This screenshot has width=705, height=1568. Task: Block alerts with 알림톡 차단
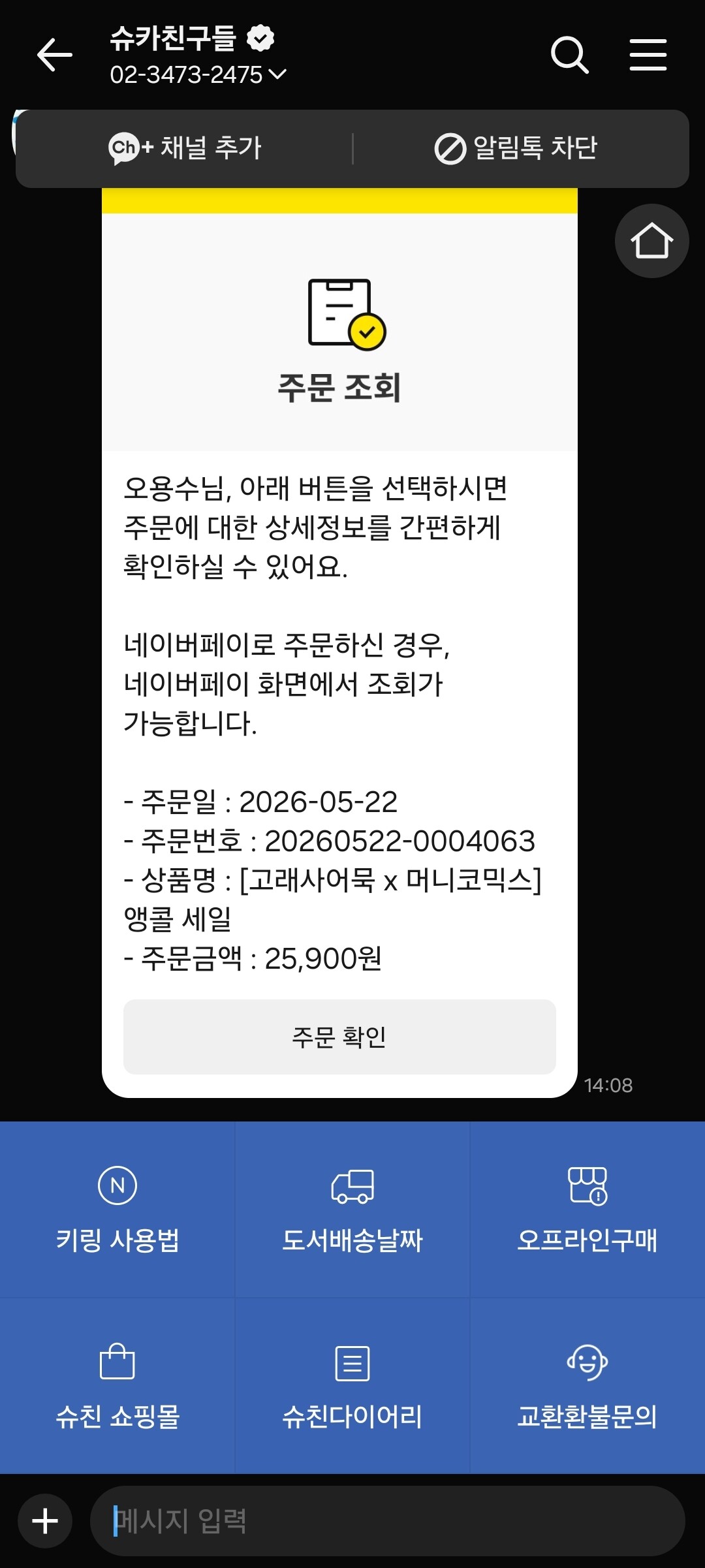[x=516, y=148]
